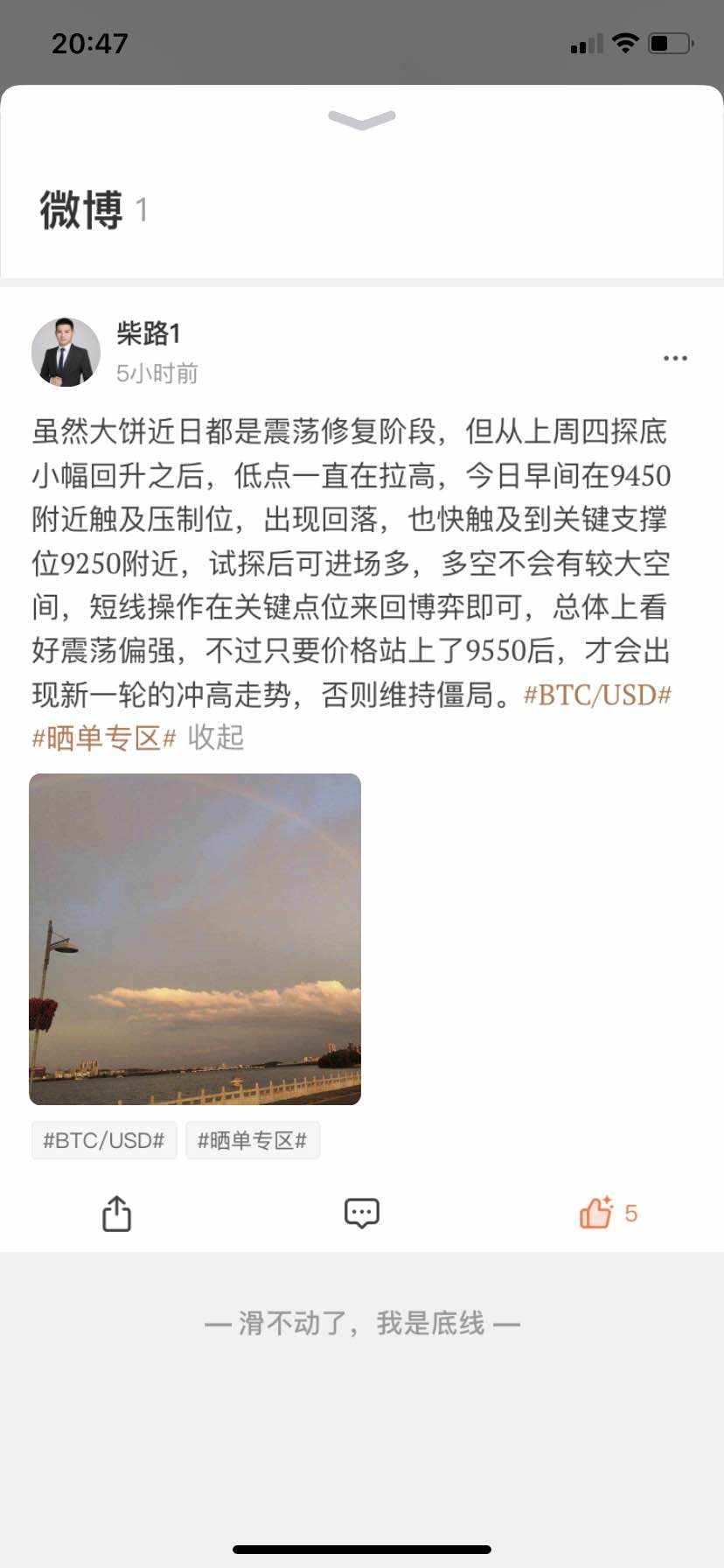Share this post
Screen dimensions: 724x1568
click(116, 1214)
